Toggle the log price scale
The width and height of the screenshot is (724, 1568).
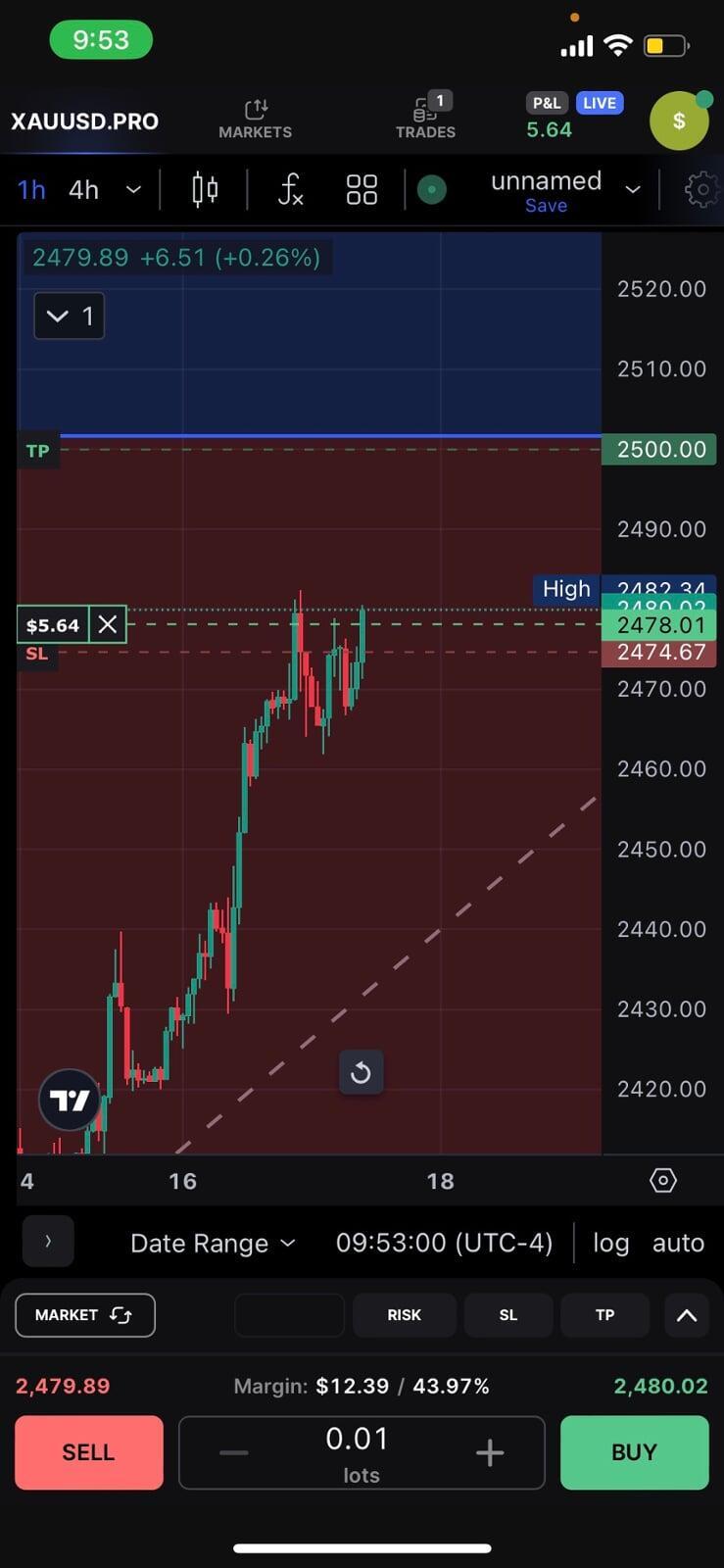click(610, 1243)
